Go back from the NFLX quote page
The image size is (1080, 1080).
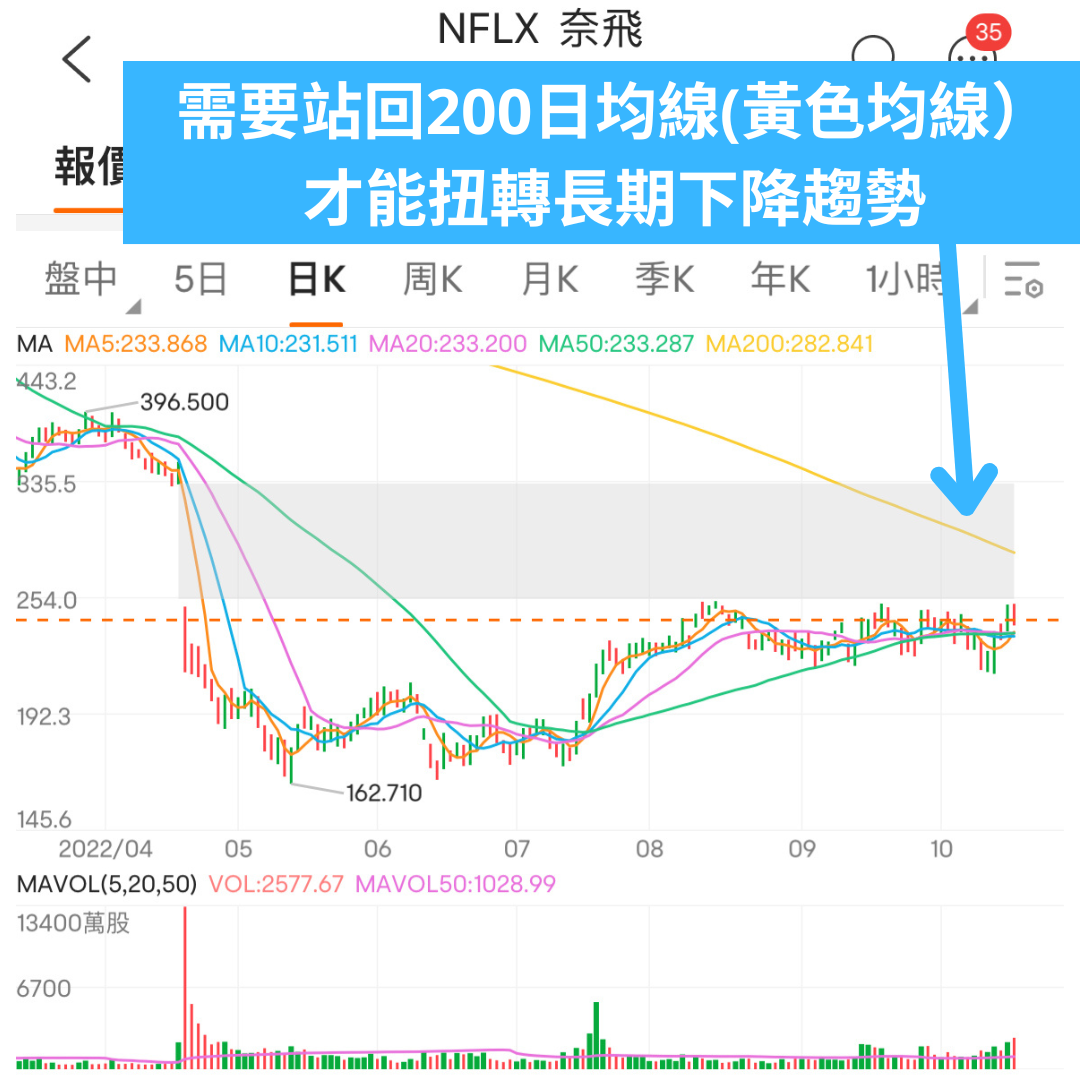pyautogui.click(x=76, y=59)
